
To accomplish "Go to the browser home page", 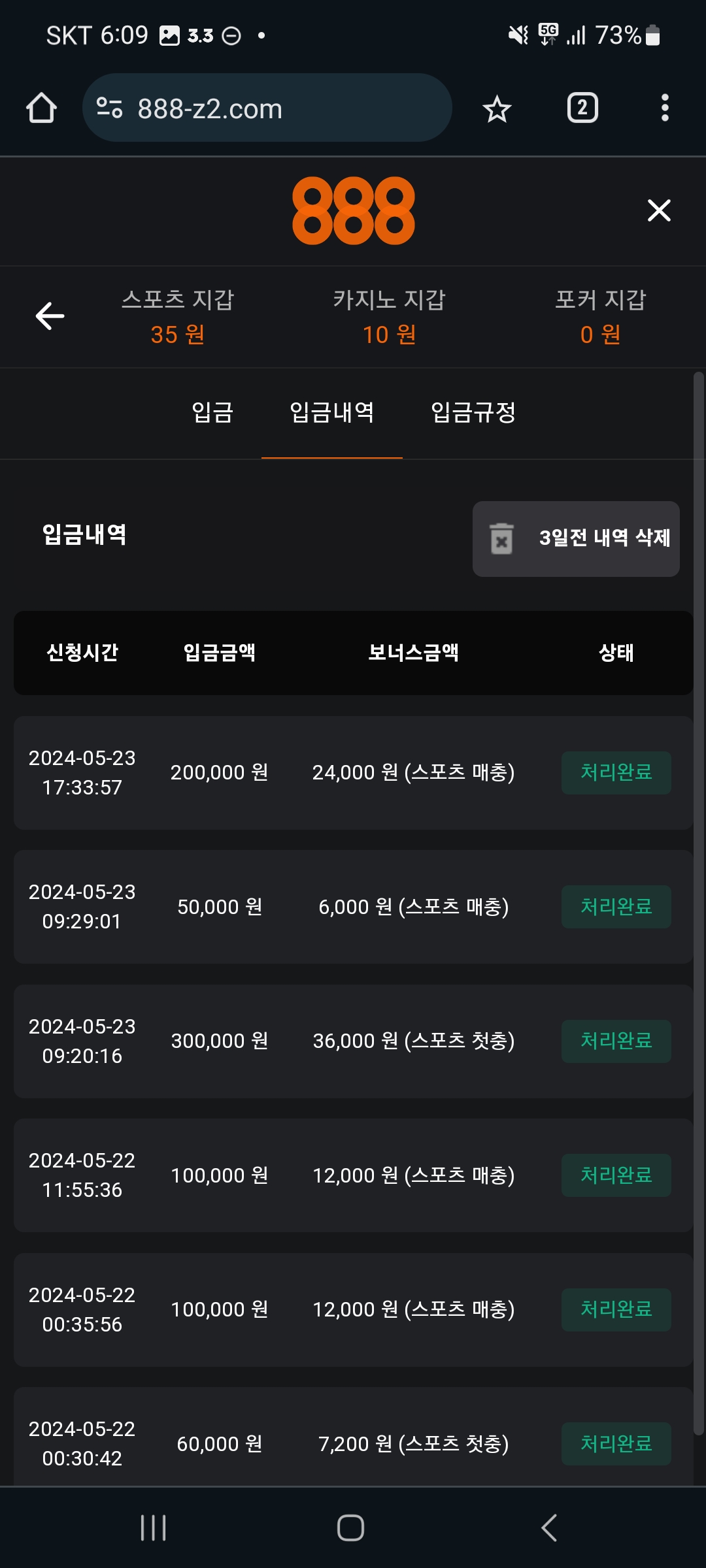I will (41, 108).
